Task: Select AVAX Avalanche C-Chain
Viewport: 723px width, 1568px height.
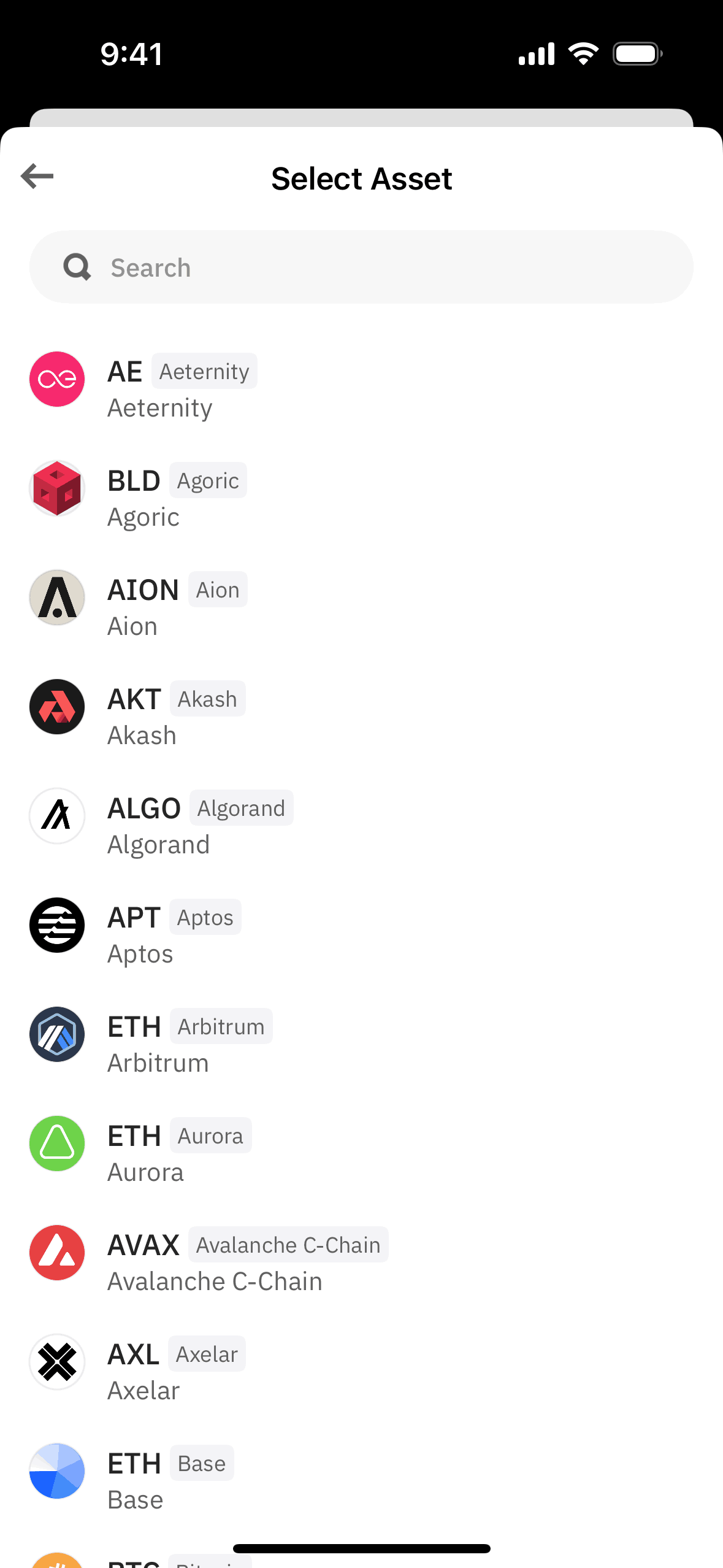Action: click(x=247, y=1262)
